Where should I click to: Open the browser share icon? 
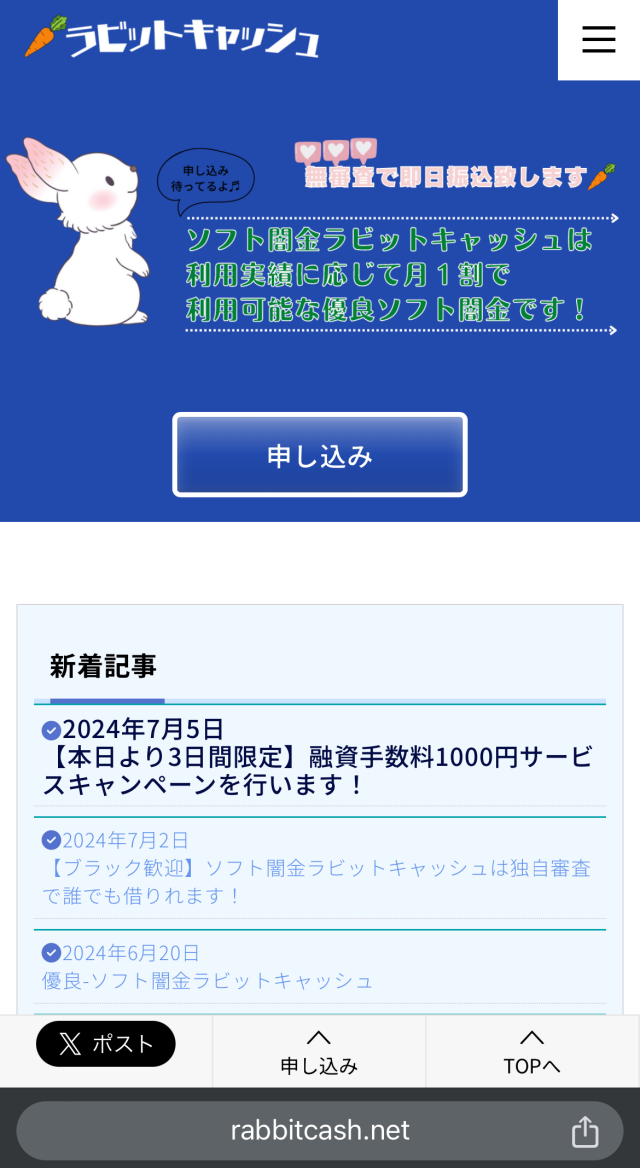(585, 1131)
